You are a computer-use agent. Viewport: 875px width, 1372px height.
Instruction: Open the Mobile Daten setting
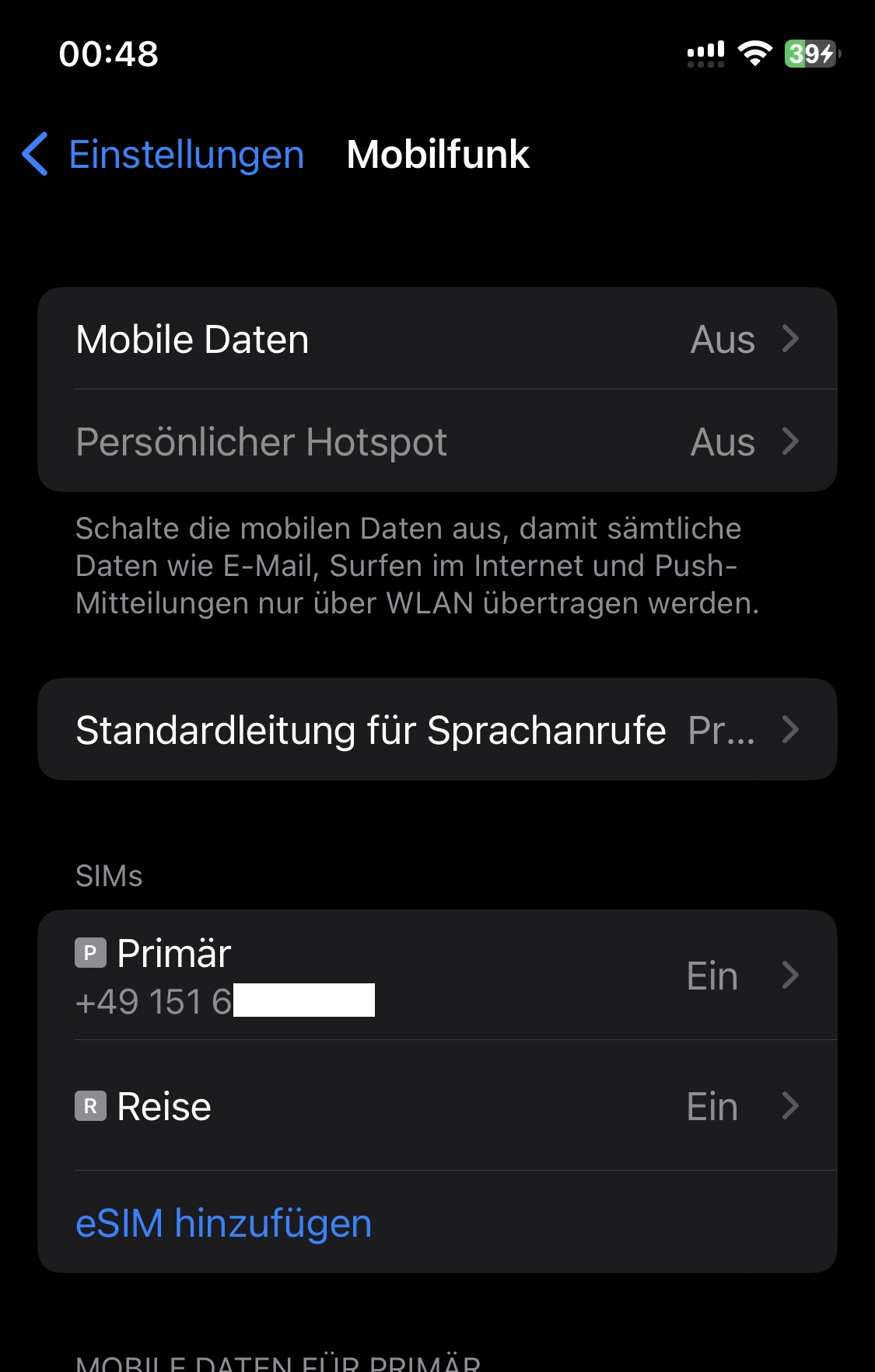coord(437,339)
